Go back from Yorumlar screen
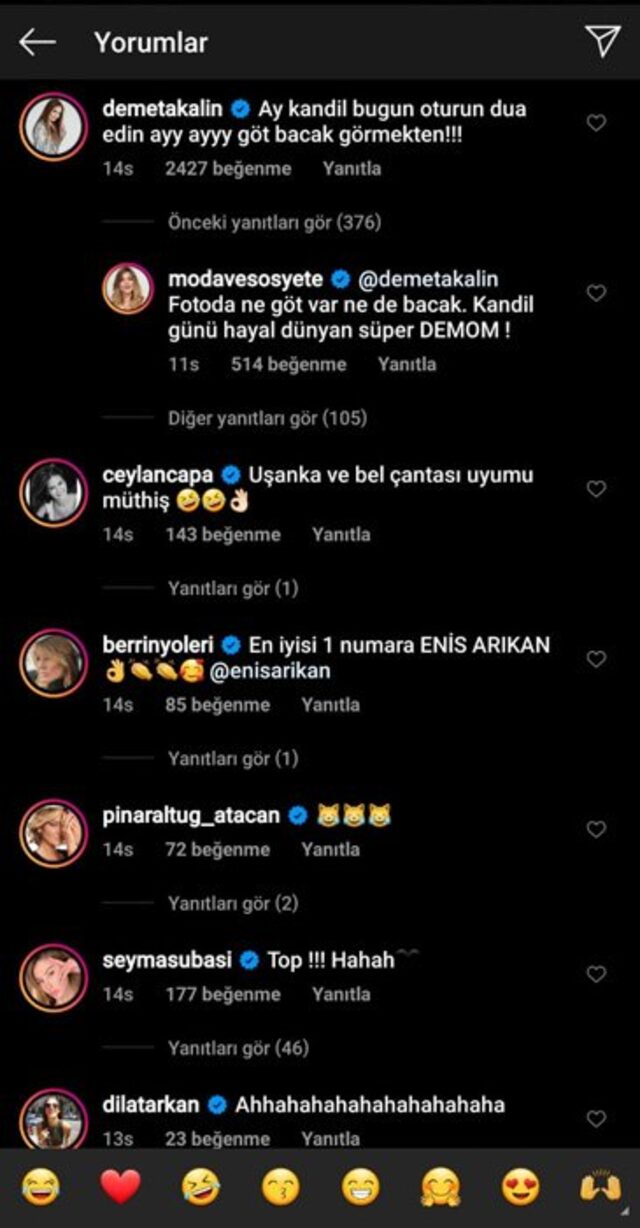 38,42
